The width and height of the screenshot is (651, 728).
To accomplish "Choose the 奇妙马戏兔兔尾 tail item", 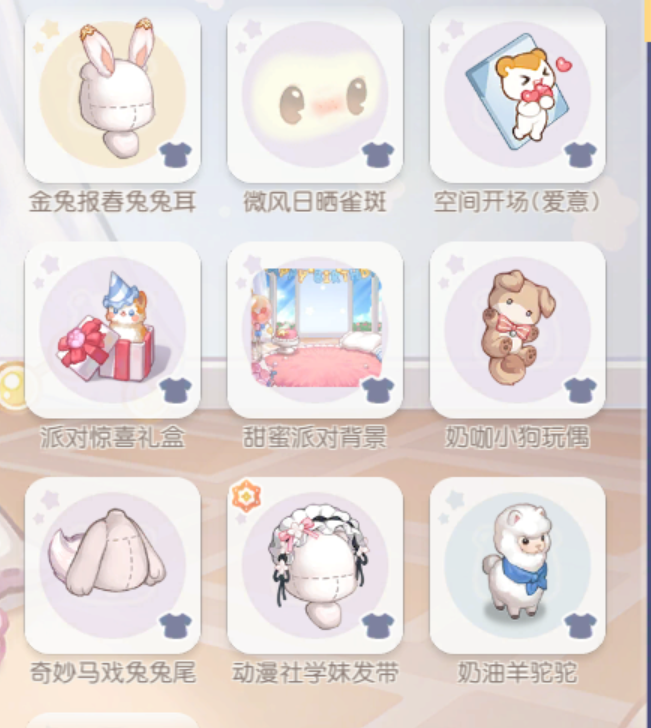I will [112, 565].
